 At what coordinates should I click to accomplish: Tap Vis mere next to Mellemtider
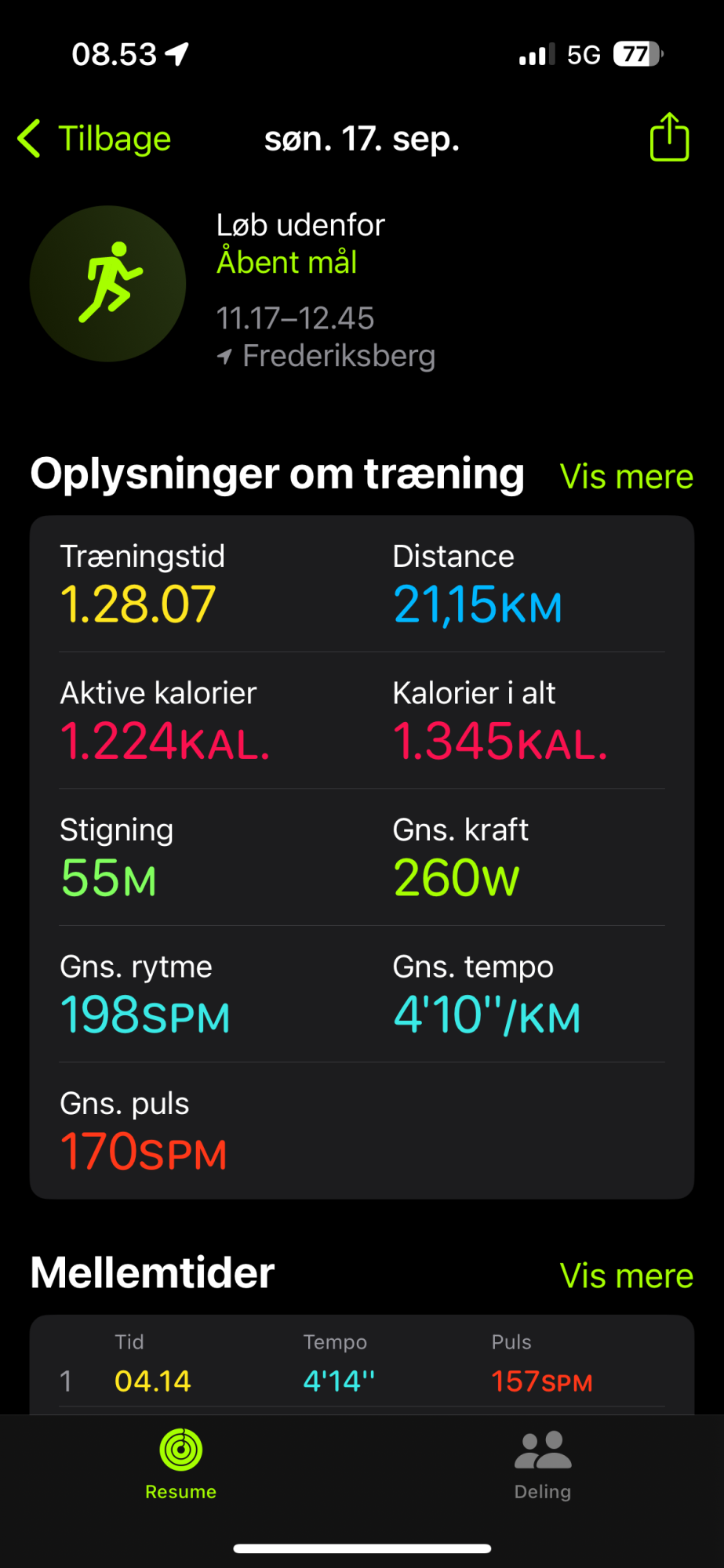[626, 1276]
